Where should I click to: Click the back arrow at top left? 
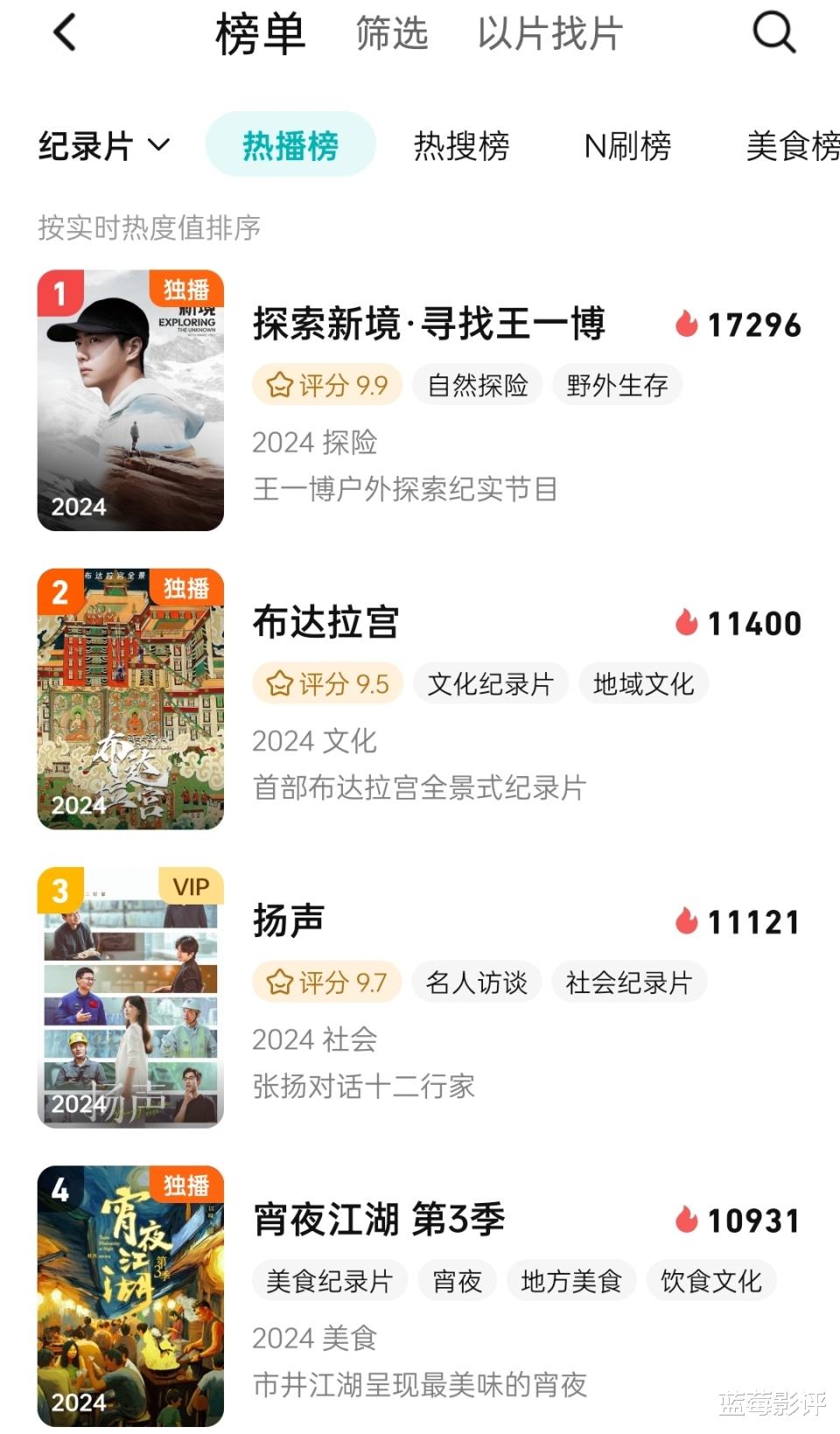click(62, 33)
